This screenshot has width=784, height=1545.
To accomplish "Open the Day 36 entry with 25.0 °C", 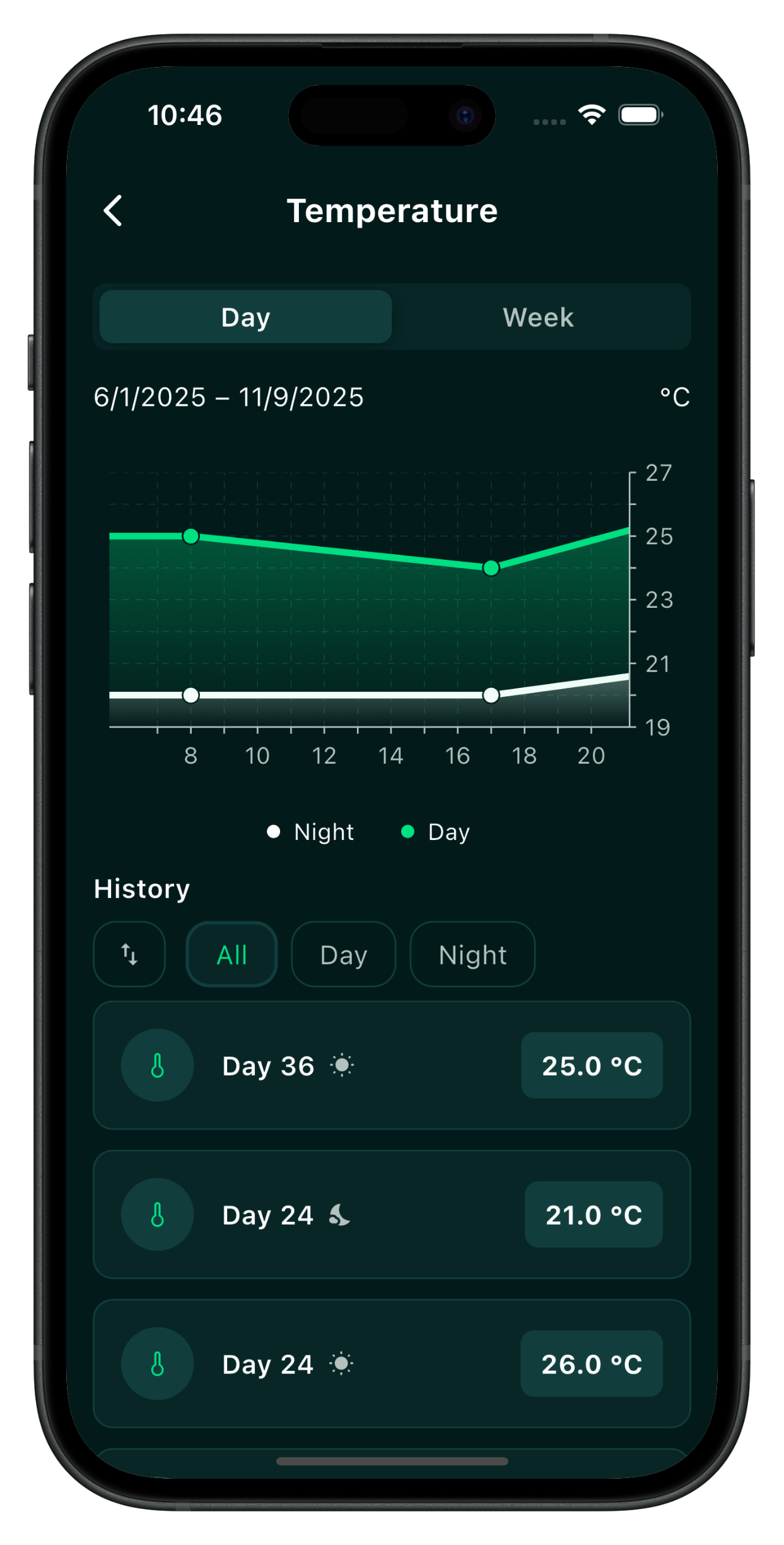I will pyautogui.click(x=391, y=1065).
